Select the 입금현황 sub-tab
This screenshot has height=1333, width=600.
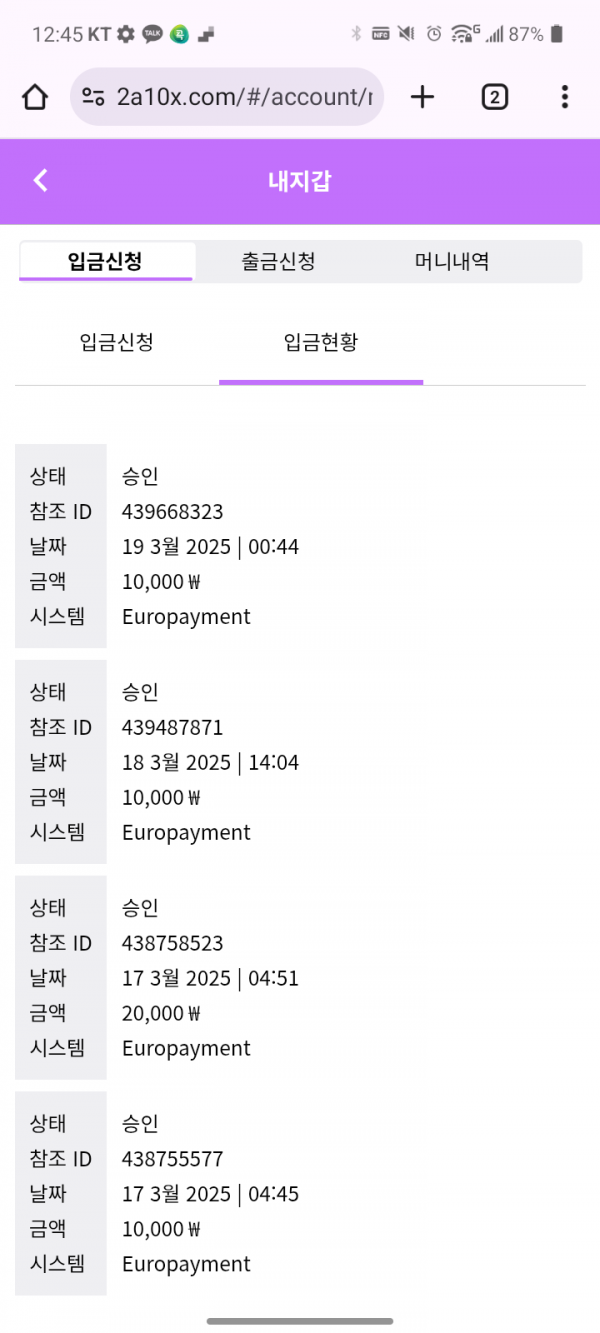click(x=321, y=343)
